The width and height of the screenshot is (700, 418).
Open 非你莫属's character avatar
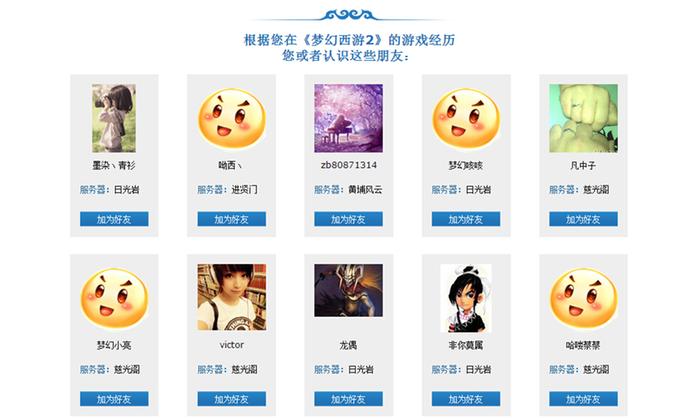coord(466,297)
